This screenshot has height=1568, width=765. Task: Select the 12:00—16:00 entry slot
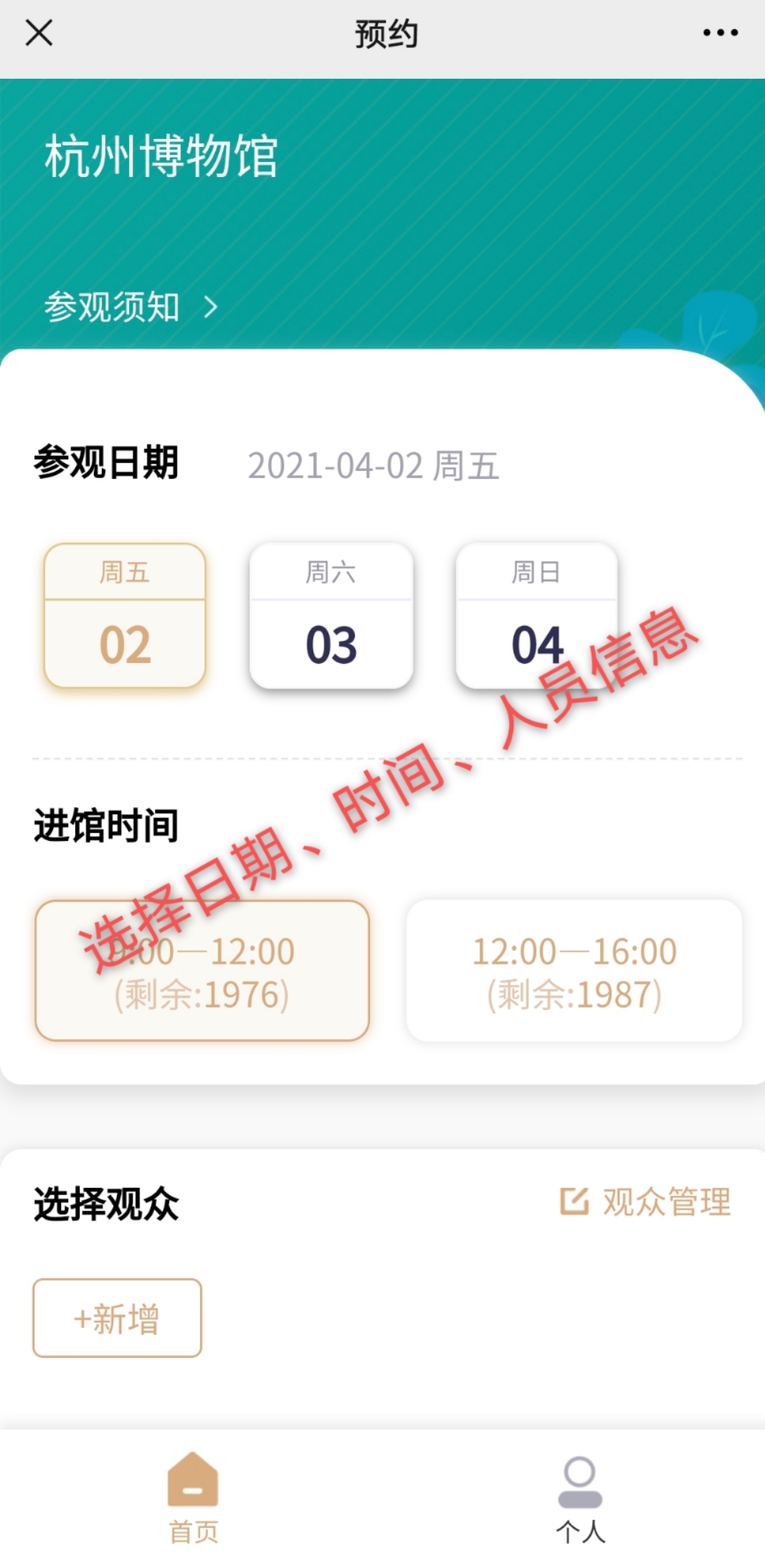[x=574, y=970]
